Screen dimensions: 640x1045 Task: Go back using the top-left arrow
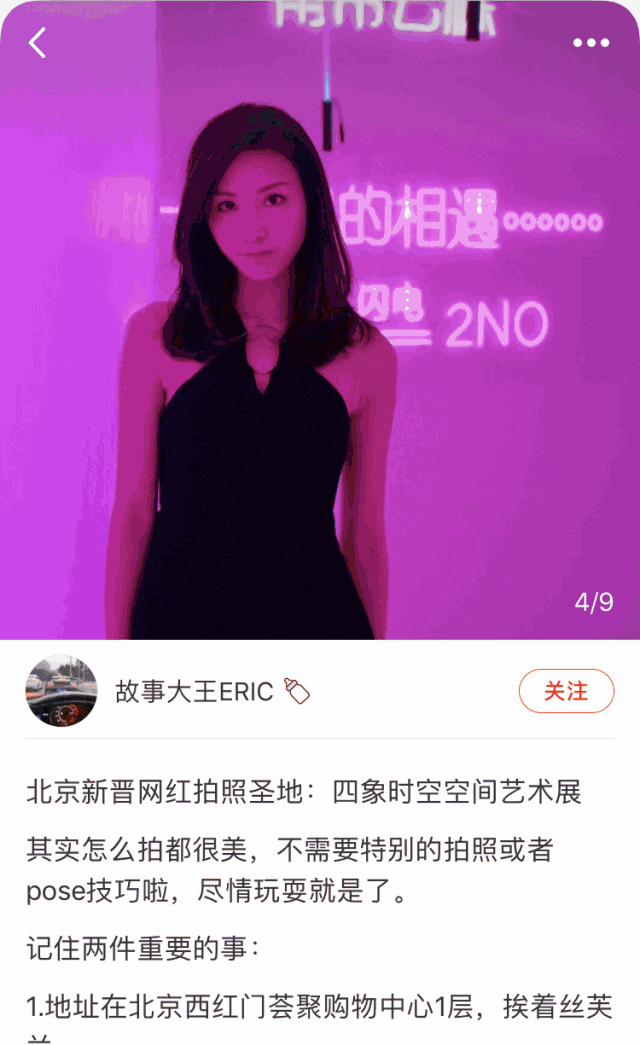pos(37,43)
